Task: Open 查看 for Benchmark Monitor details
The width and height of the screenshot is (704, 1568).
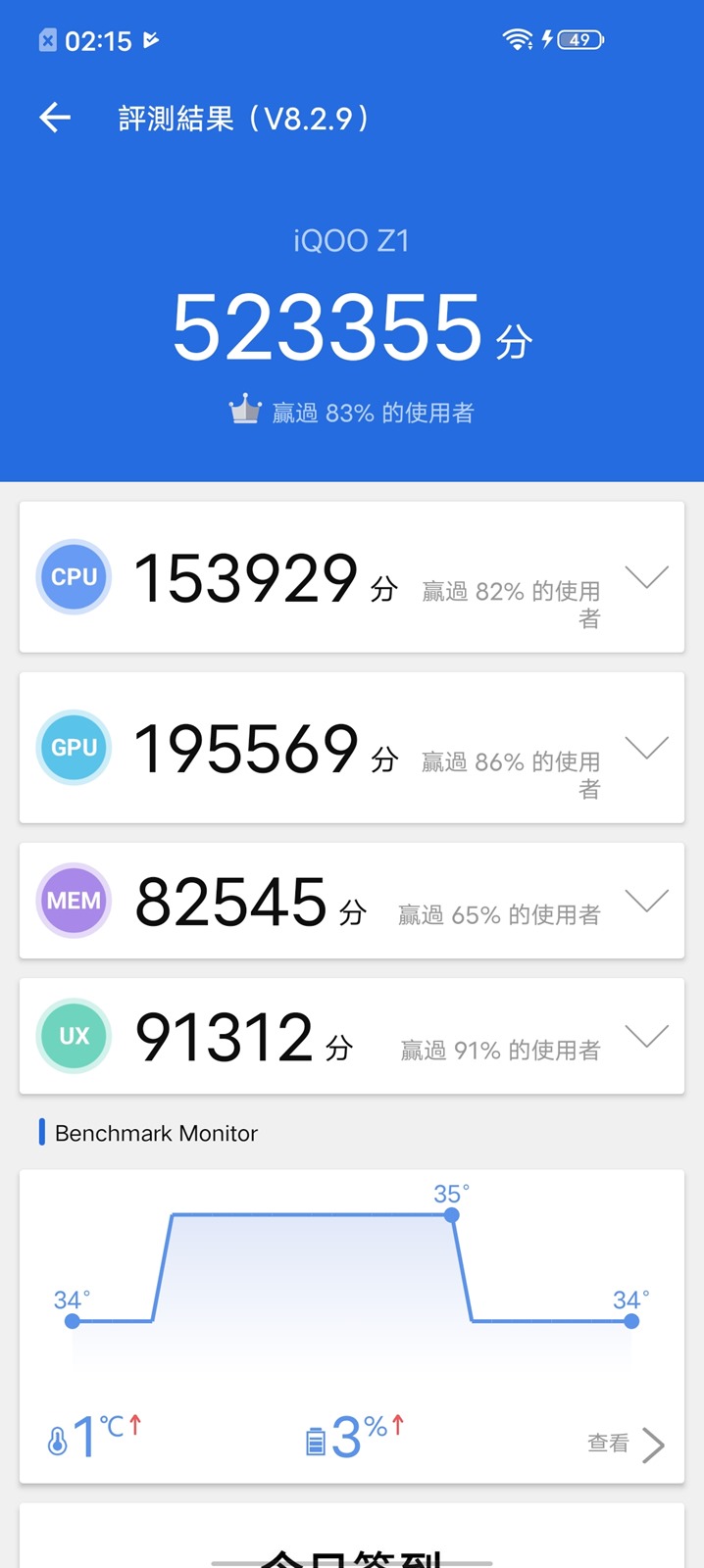Action: pos(626,1444)
